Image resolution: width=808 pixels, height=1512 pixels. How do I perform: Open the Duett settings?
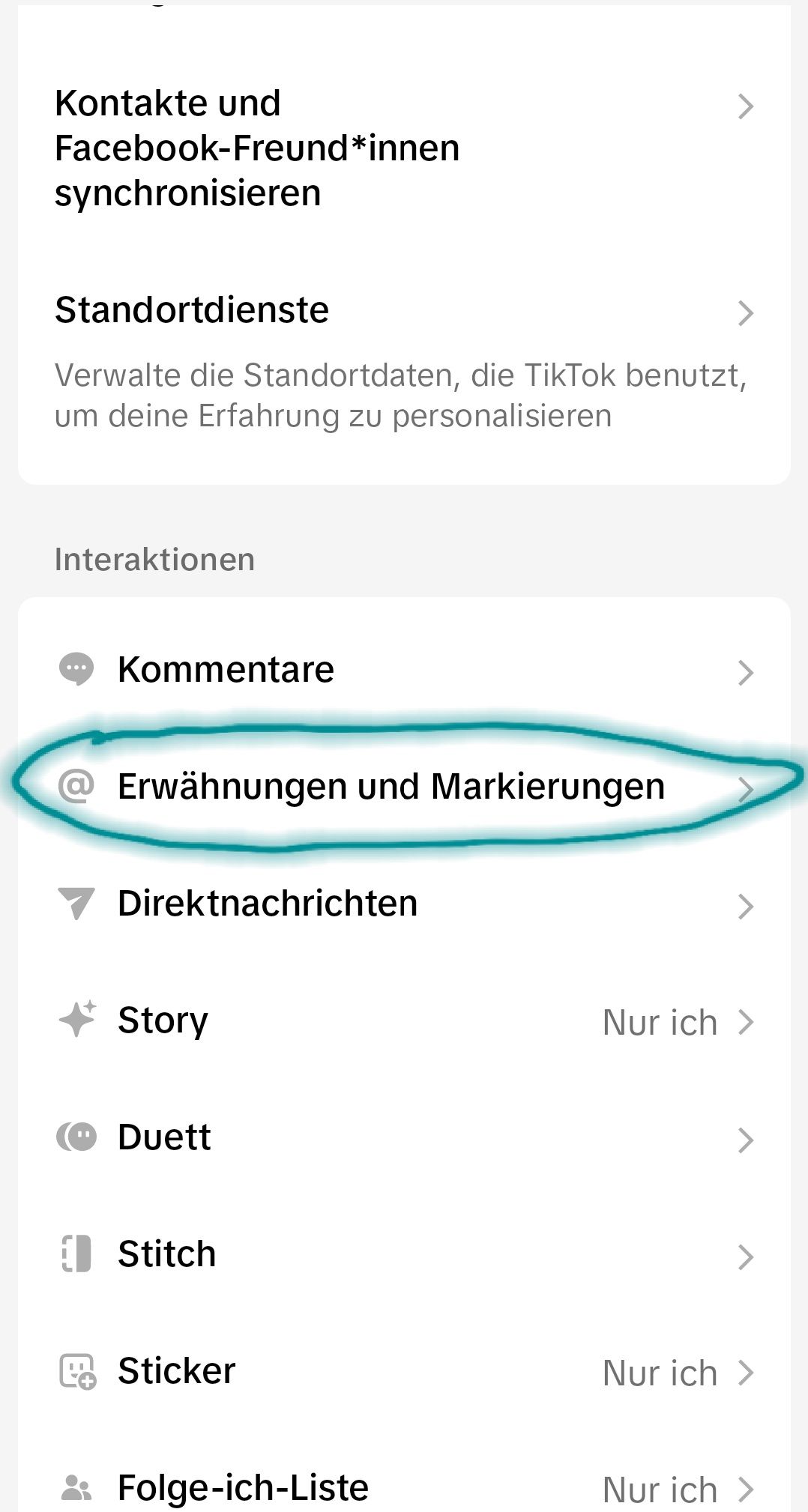[x=405, y=1137]
